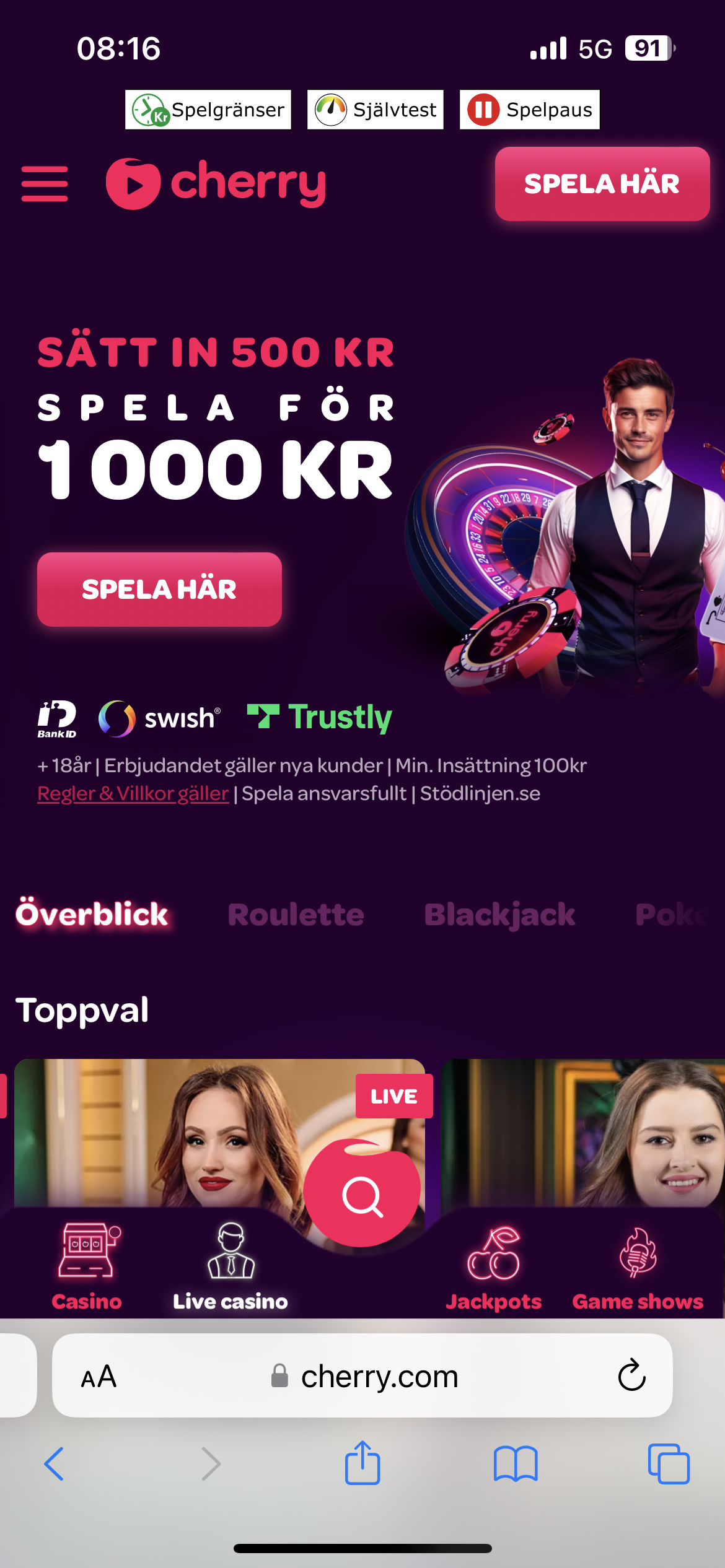725x1568 pixels.
Task: Open the hamburger navigation menu
Action: (45, 183)
